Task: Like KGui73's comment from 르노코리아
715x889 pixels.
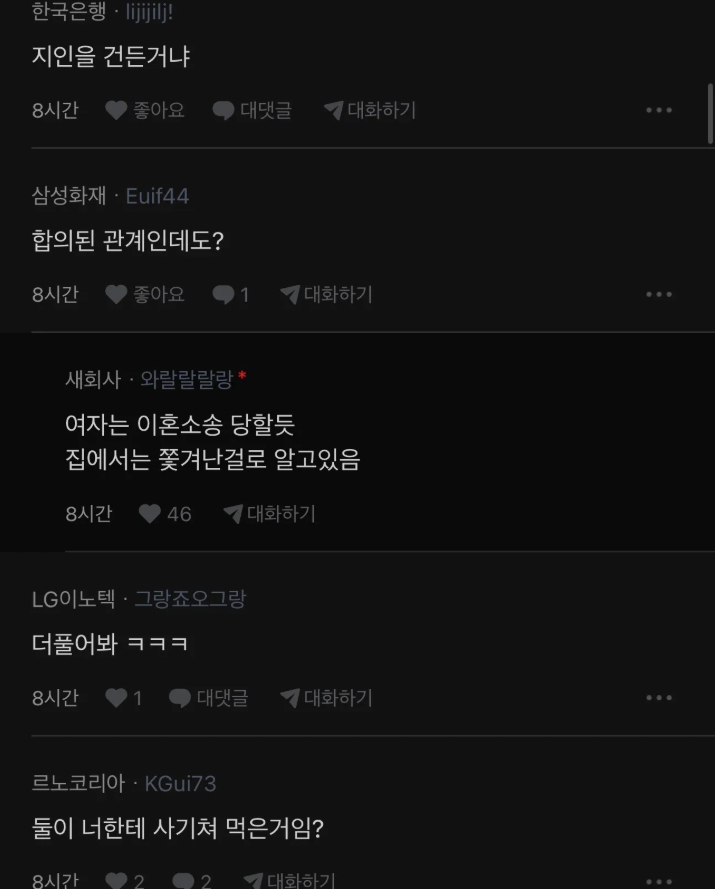Action: [x=125, y=881]
